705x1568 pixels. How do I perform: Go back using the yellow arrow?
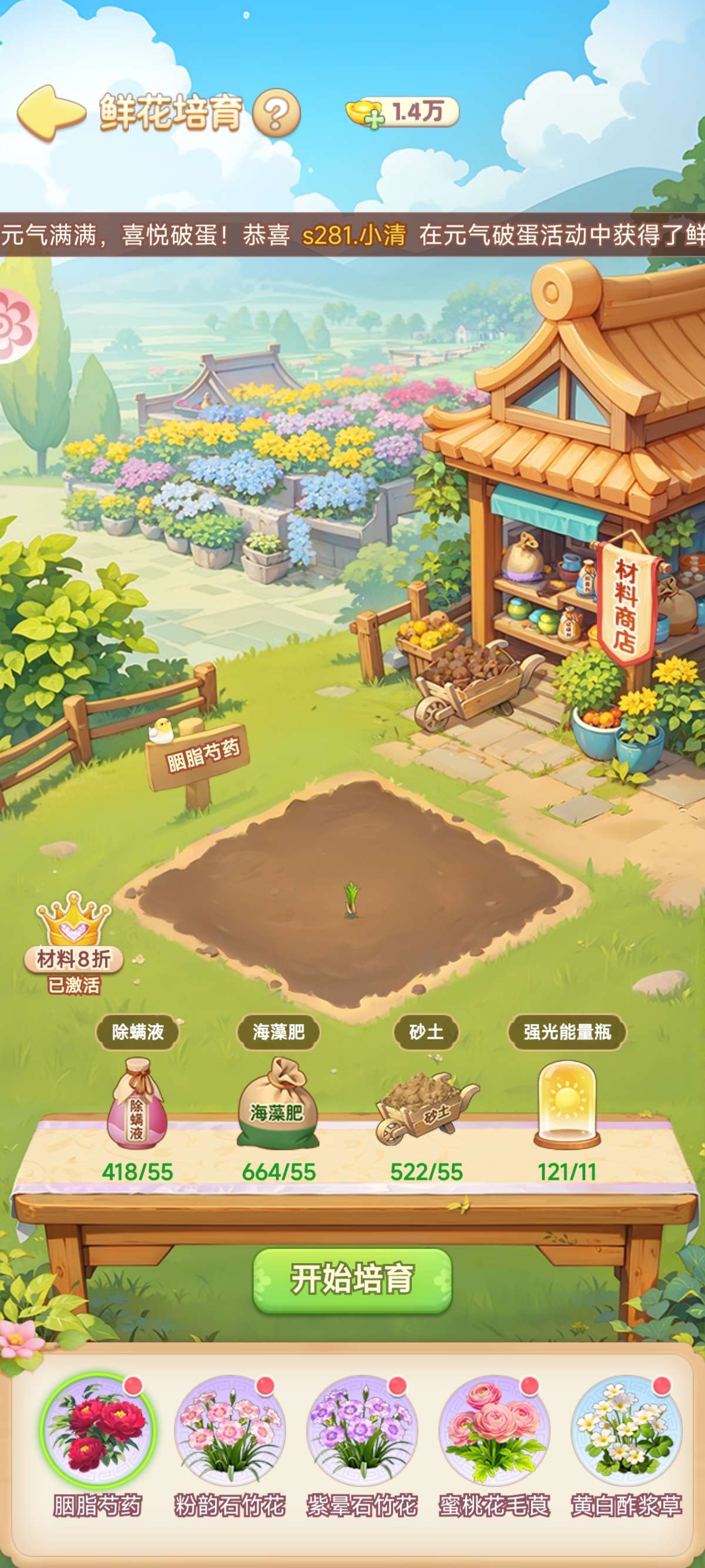[51, 113]
